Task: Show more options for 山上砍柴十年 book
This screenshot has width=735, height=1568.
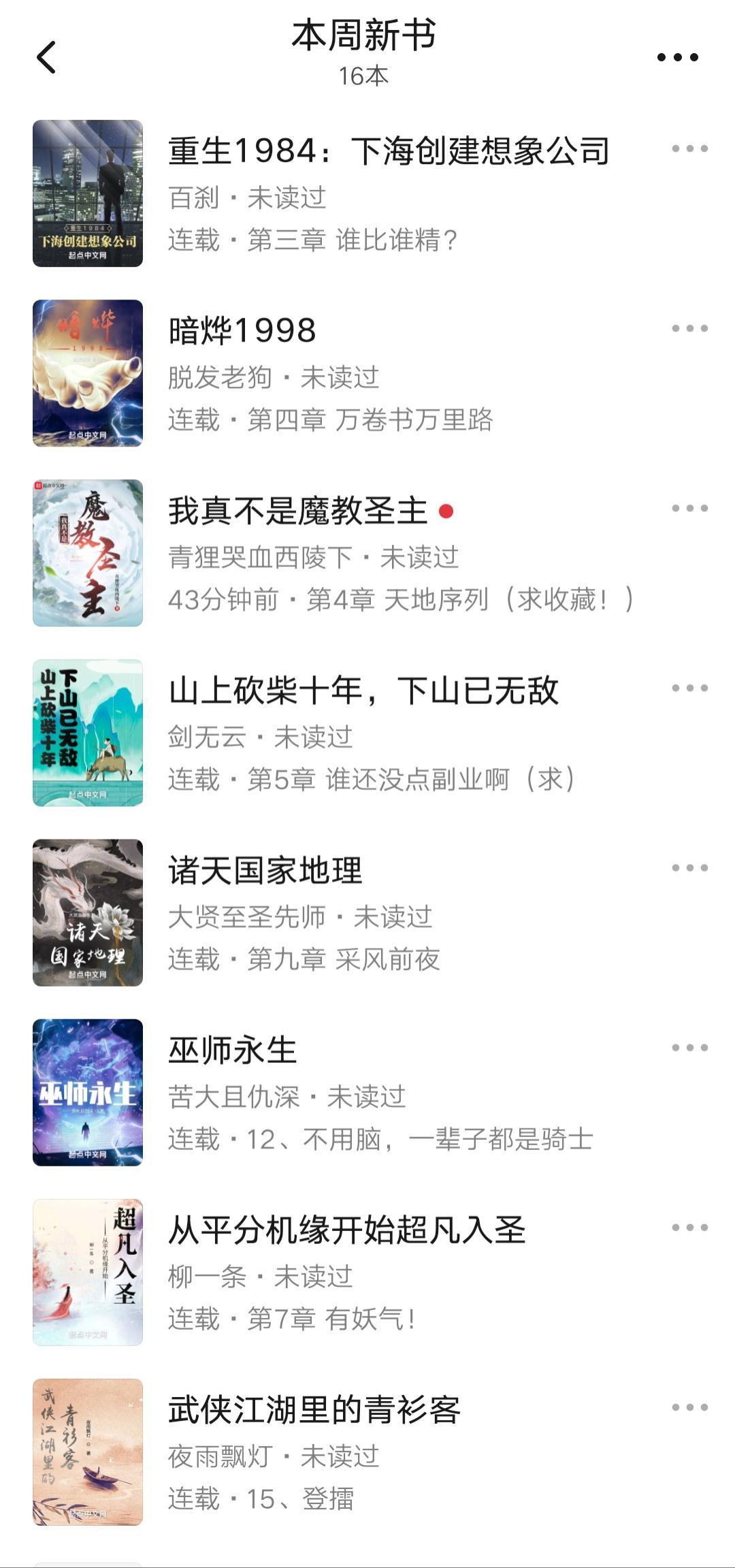Action: pos(689,688)
